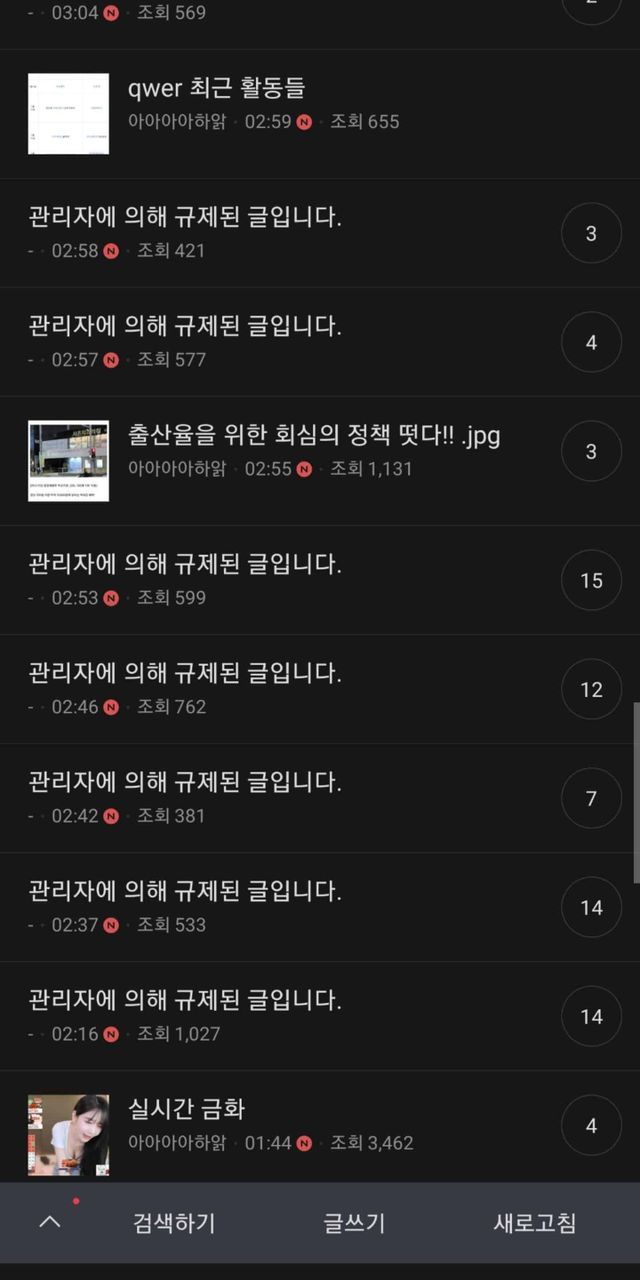
Task: View the 14 comments on the 02:37 post
Action: (591, 908)
